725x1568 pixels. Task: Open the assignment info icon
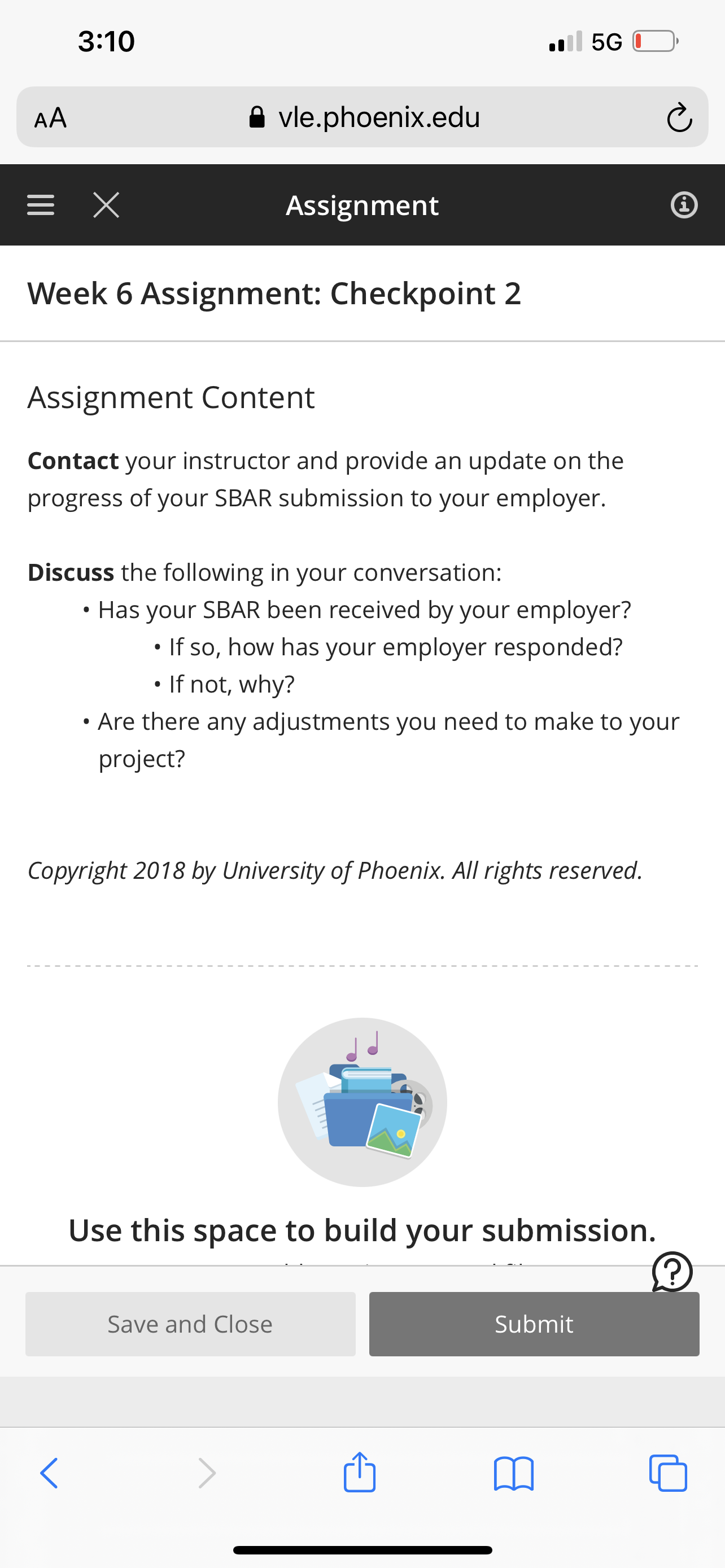tap(684, 204)
